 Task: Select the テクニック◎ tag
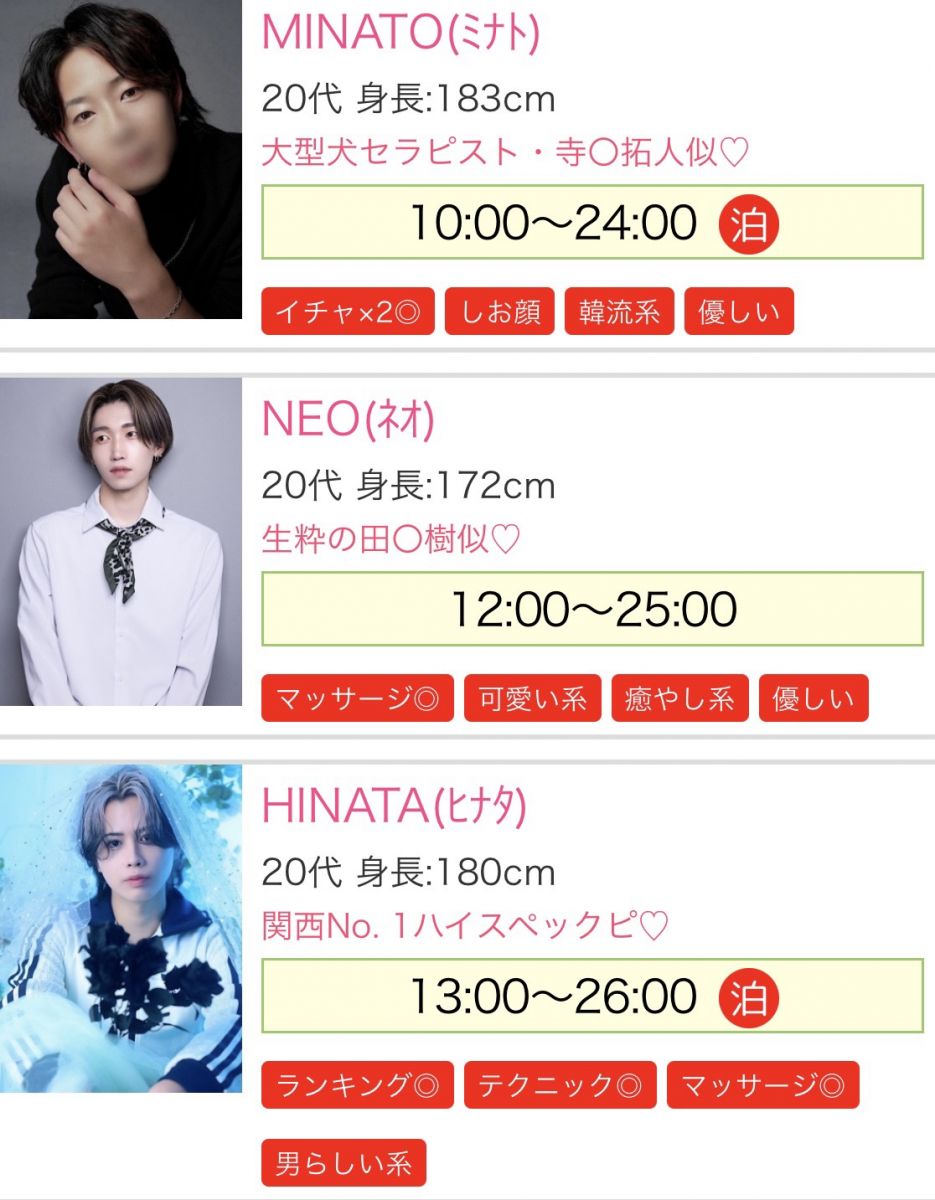560,1086
